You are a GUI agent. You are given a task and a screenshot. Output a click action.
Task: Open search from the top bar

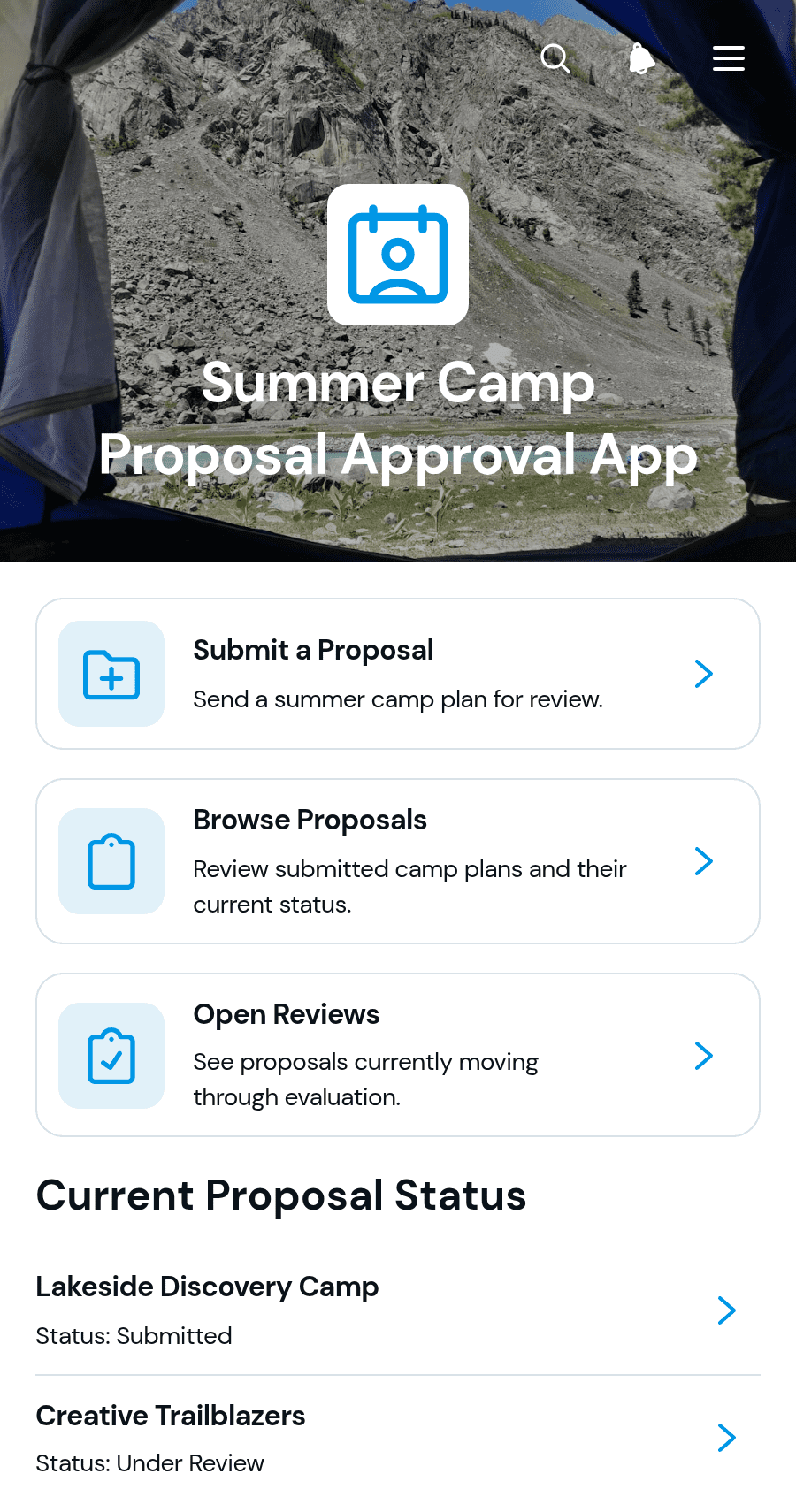(555, 58)
